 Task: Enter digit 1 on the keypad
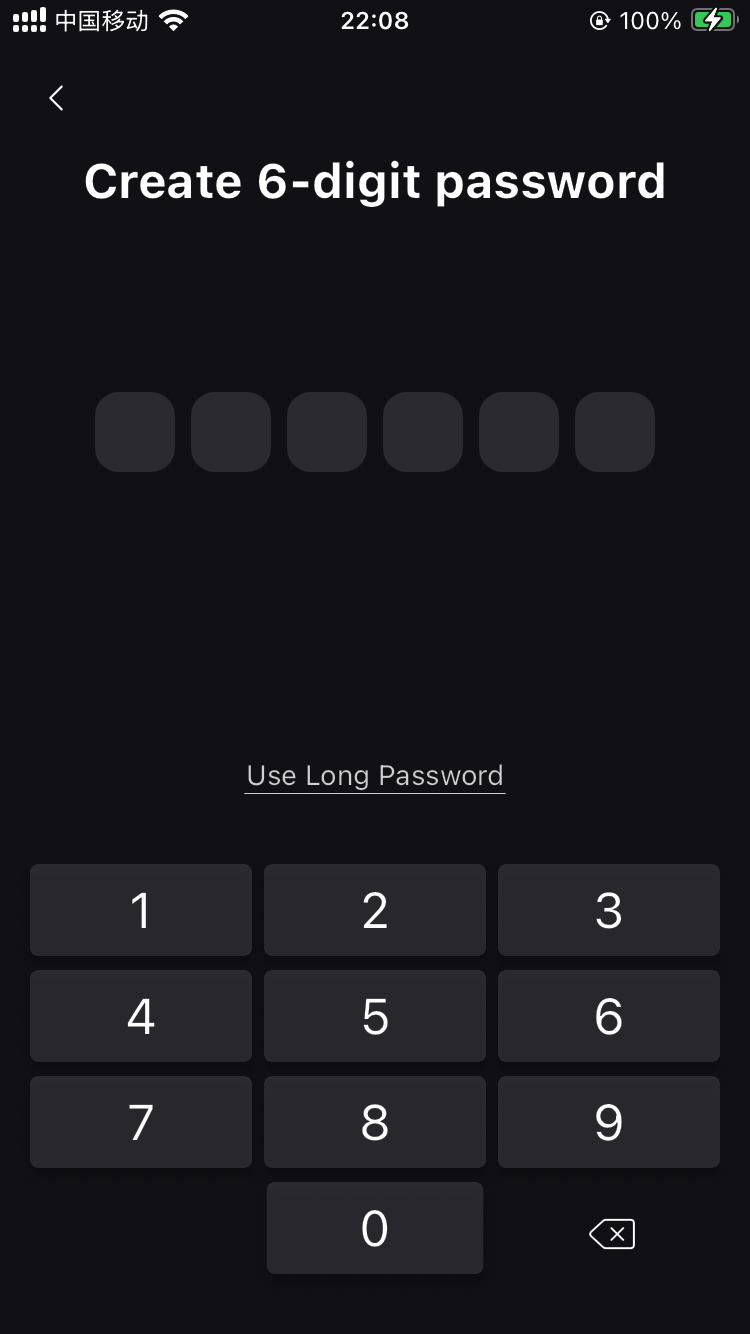click(141, 910)
